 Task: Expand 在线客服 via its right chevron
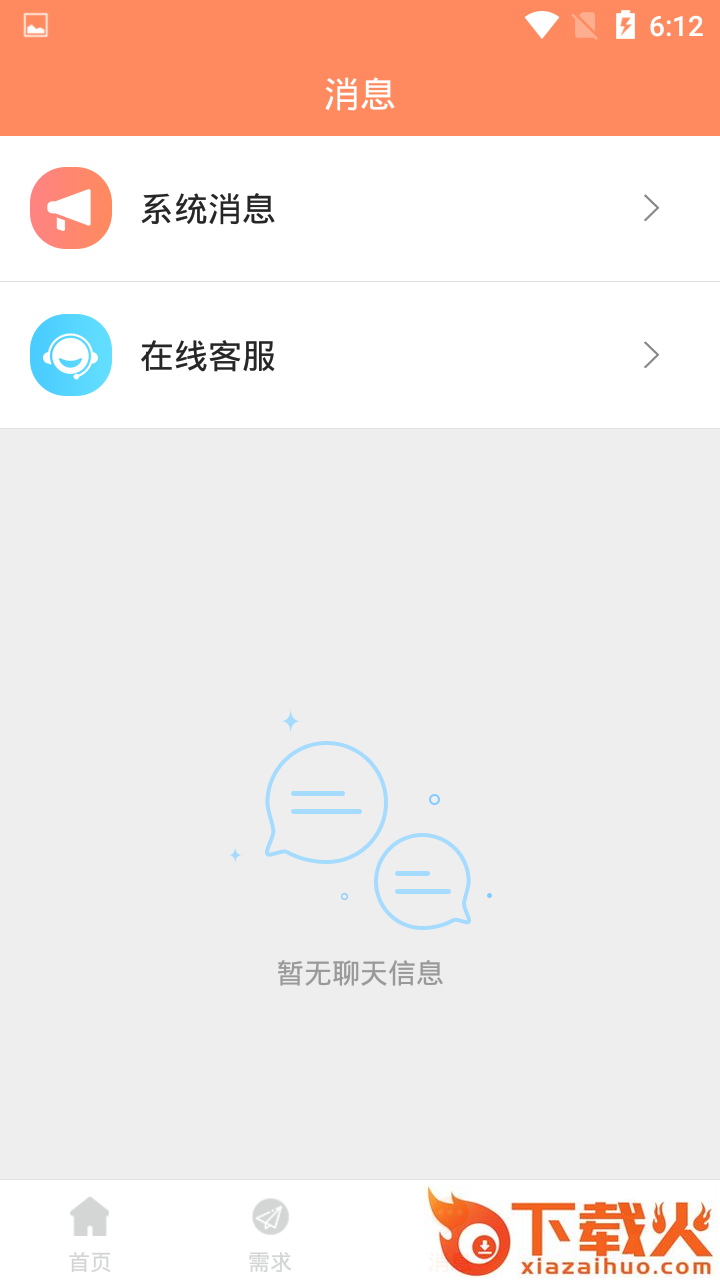pyautogui.click(x=651, y=355)
